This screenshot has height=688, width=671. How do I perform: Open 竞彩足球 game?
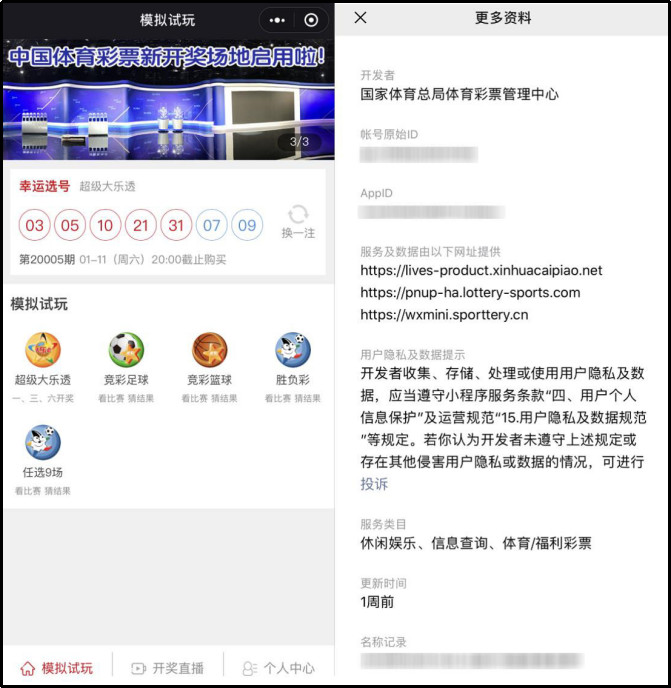126,361
